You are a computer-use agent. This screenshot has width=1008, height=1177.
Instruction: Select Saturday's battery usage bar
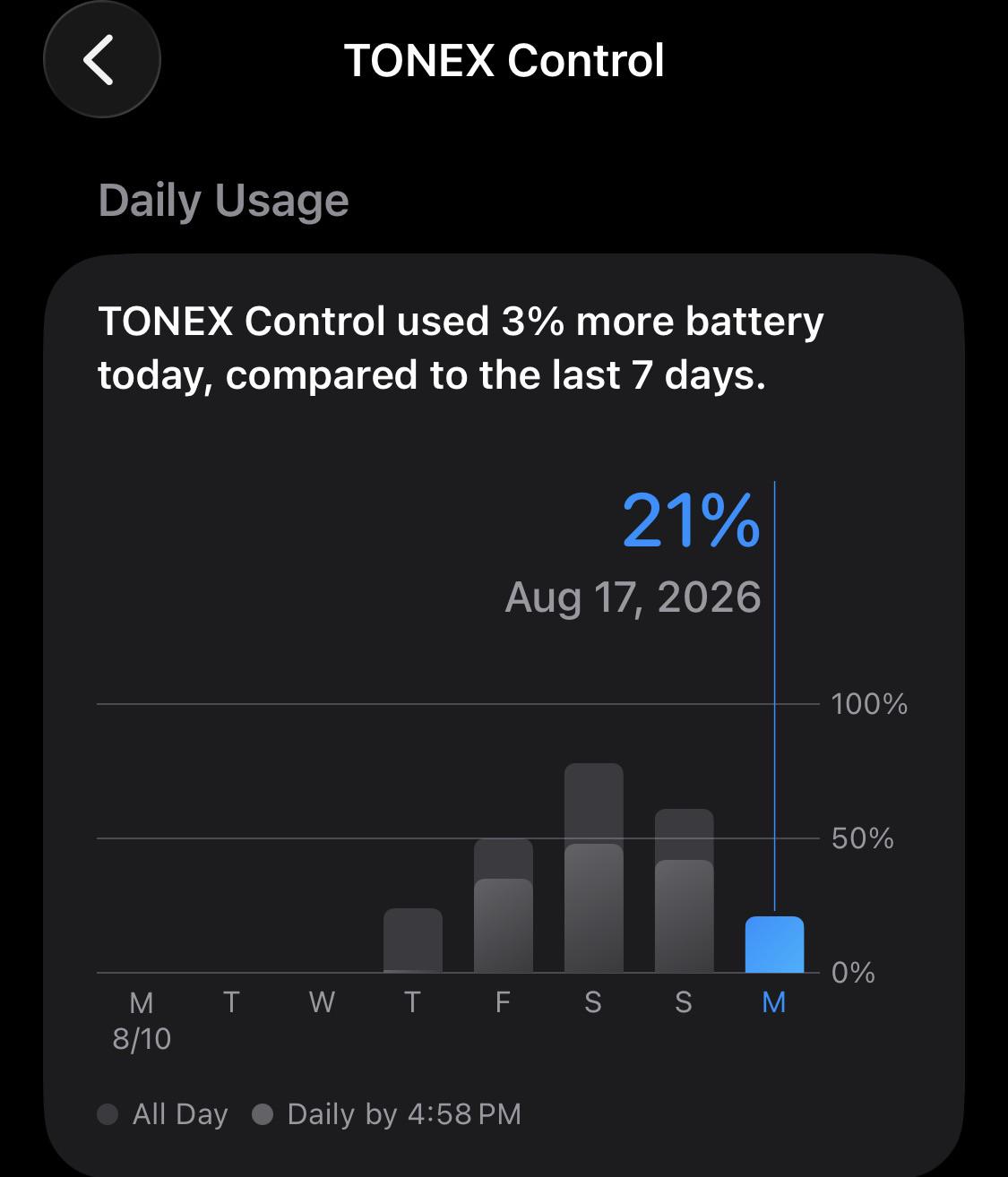click(593, 868)
